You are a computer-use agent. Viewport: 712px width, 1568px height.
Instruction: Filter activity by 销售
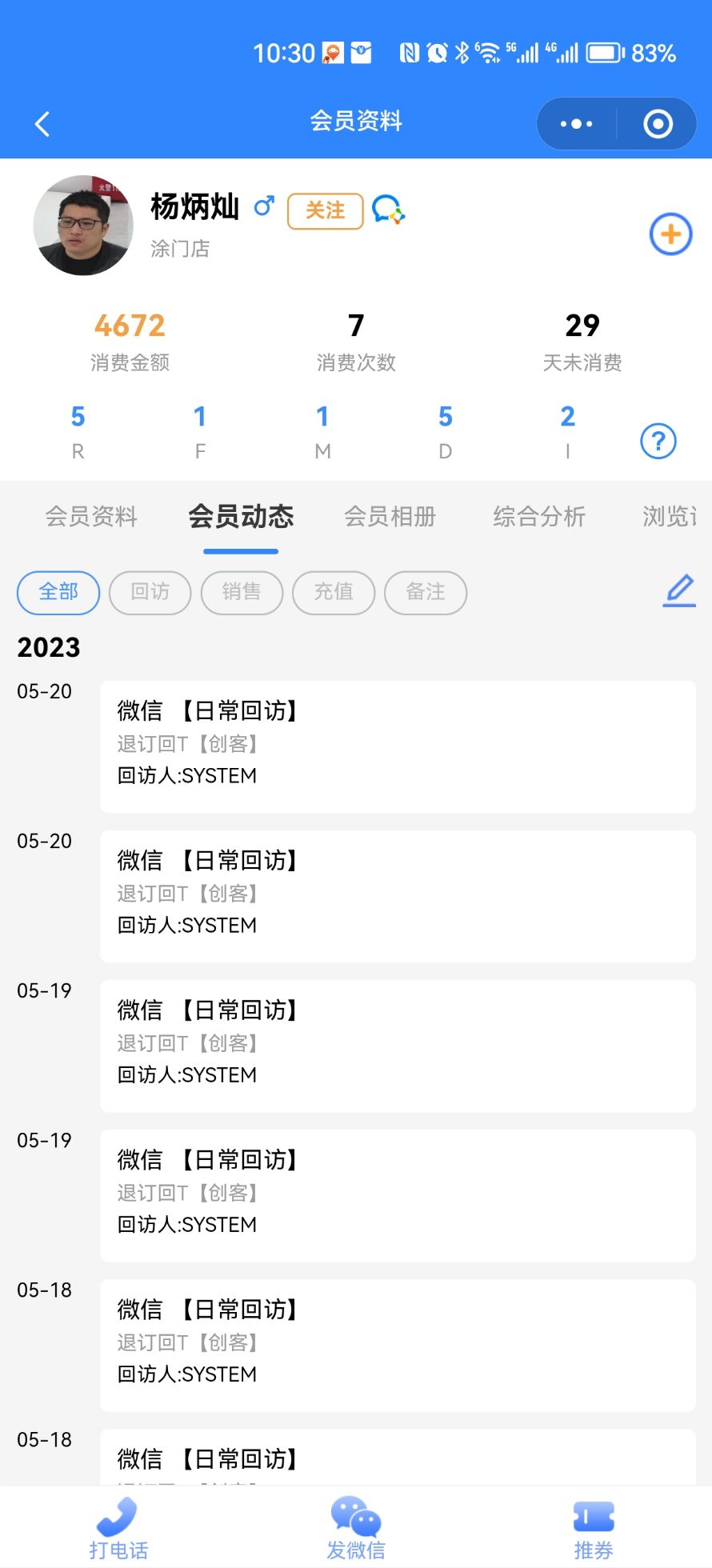[x=242, y=592]
